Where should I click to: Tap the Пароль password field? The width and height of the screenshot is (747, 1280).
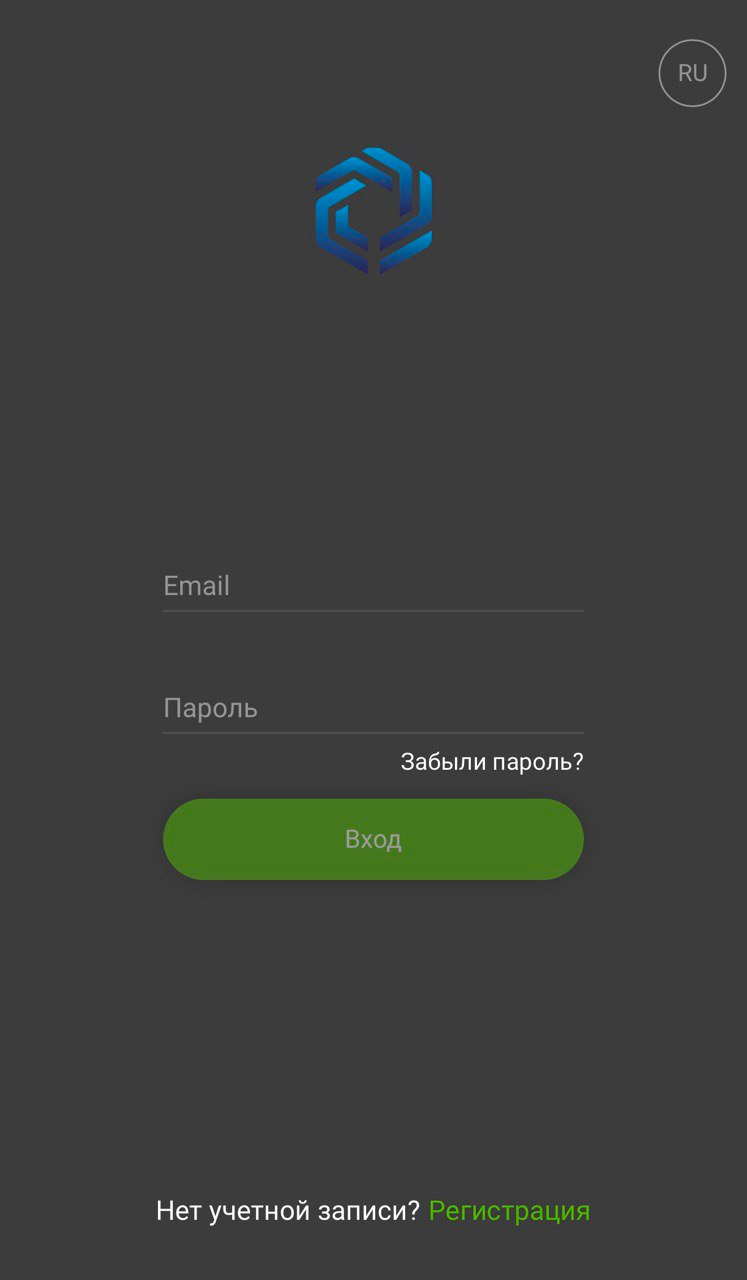[x=372, y=709]
